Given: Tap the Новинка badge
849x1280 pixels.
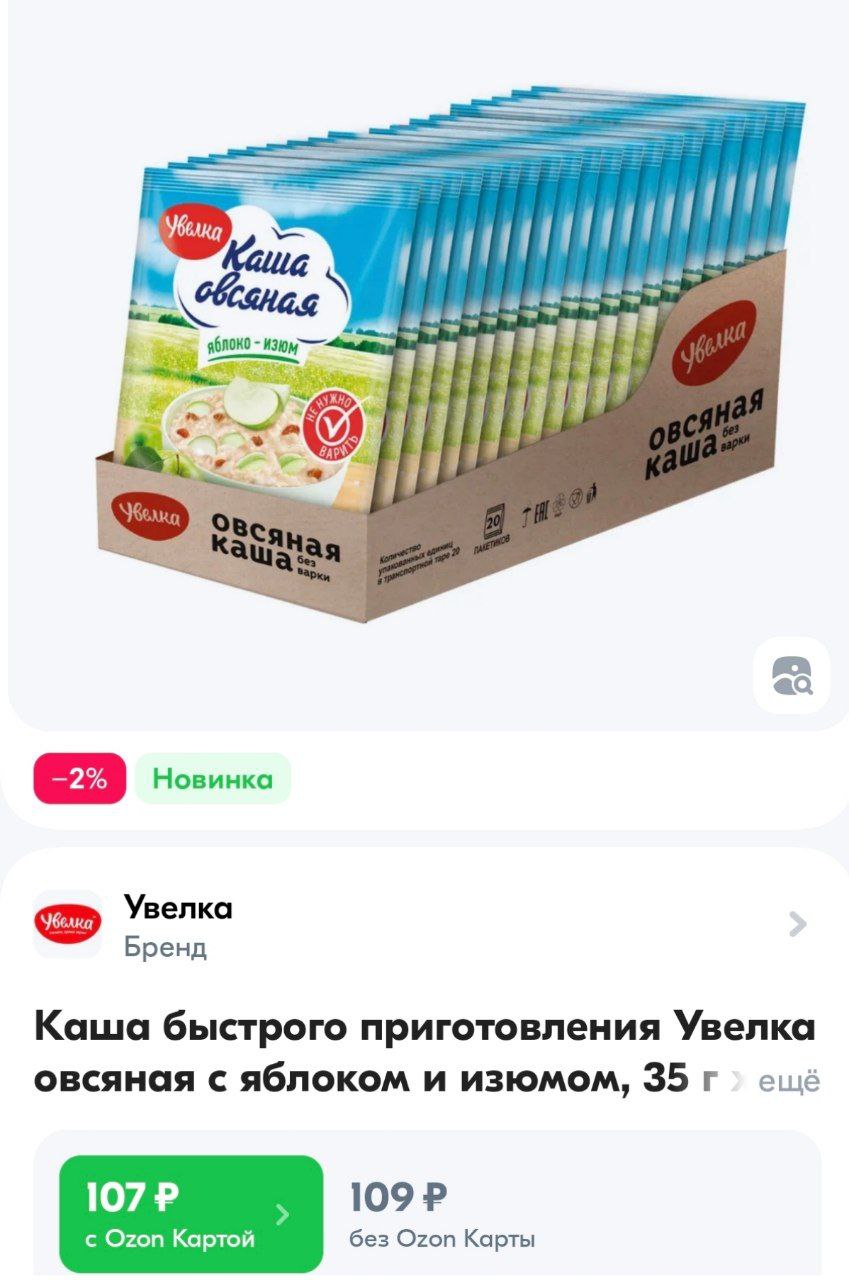Looking at the screenshot, I should 212,779.
